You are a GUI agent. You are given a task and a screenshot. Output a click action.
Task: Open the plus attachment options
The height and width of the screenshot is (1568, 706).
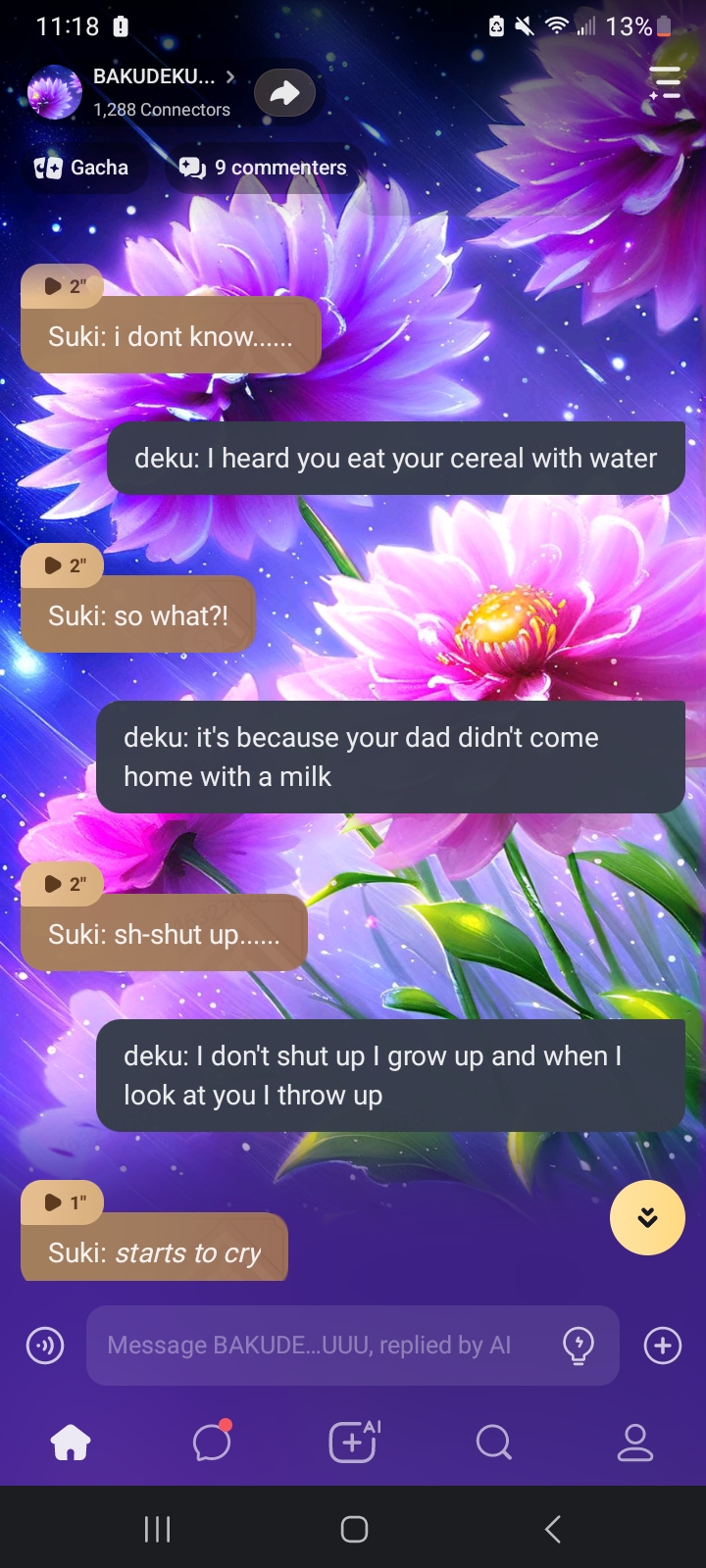coord(663,1346)
